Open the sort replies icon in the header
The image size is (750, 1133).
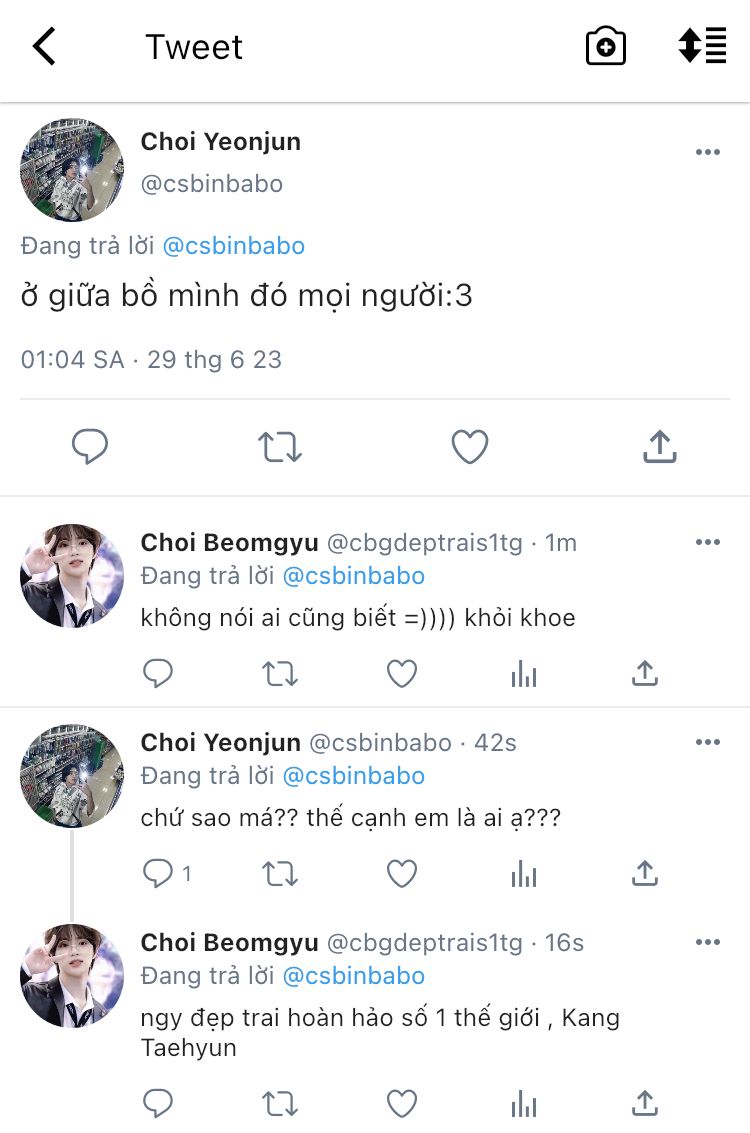click(x=702, y=47)
